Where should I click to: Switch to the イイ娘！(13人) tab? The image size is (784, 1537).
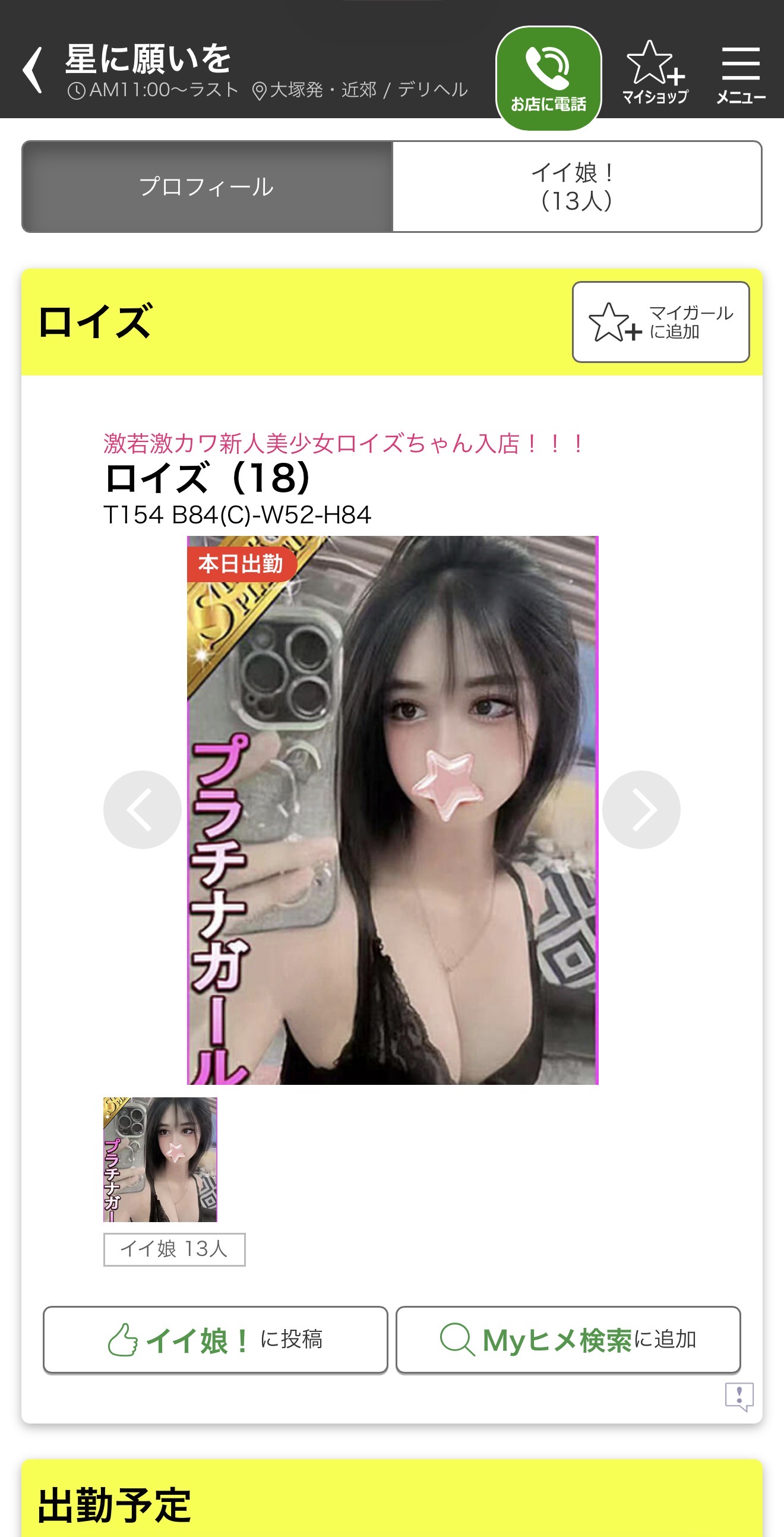tap(576, 187)
